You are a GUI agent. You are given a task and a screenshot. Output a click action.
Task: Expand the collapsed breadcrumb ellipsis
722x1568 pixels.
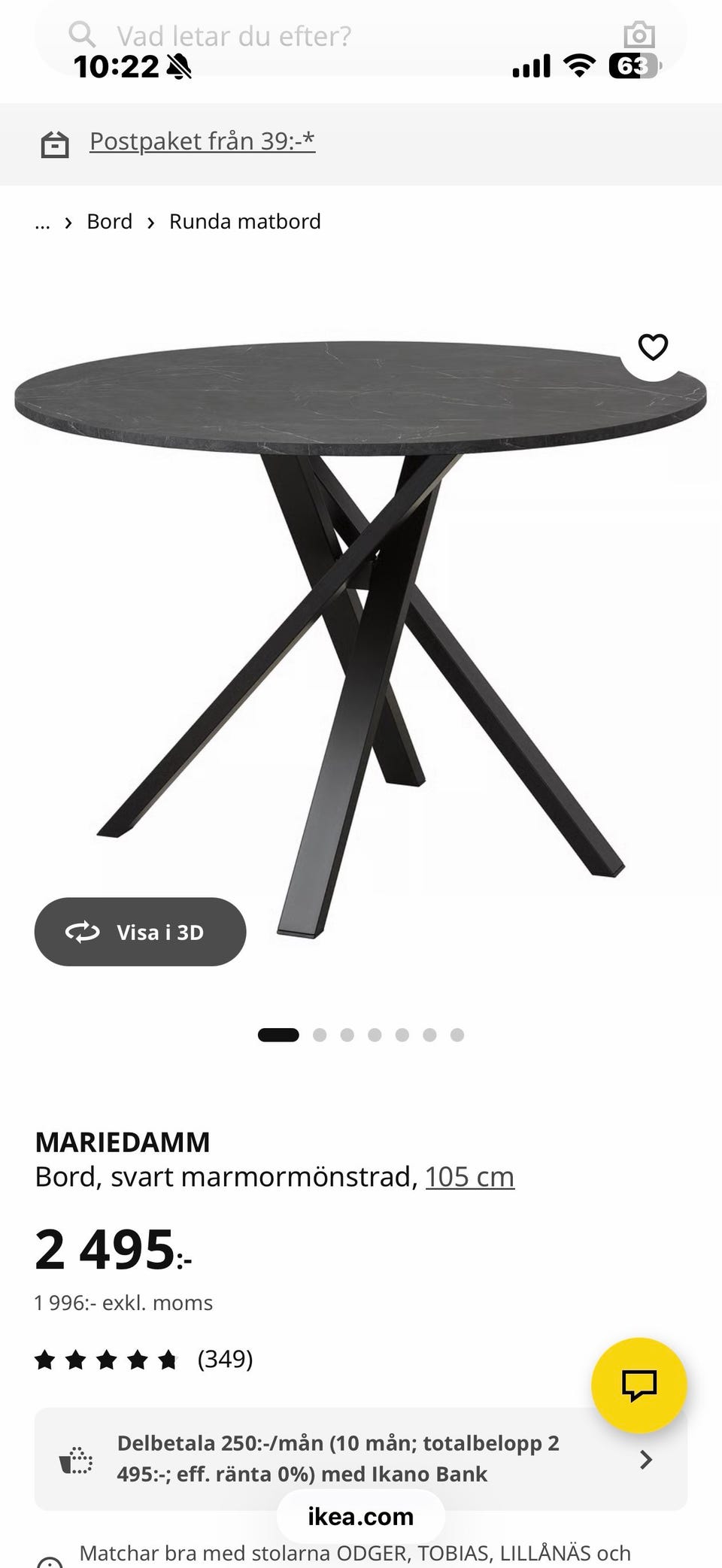[x=43, y=223]
